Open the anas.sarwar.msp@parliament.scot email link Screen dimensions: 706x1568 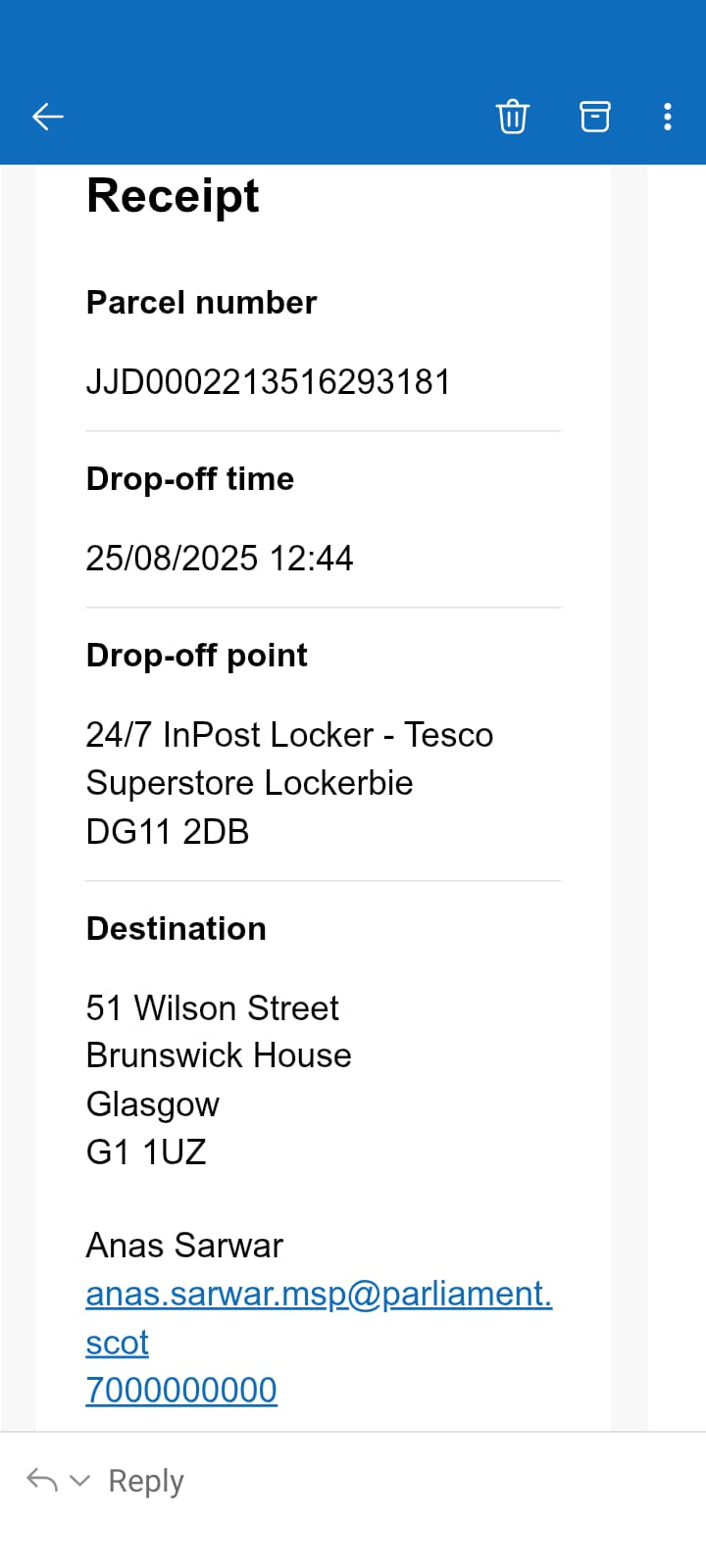click(x=318, y=1295)
